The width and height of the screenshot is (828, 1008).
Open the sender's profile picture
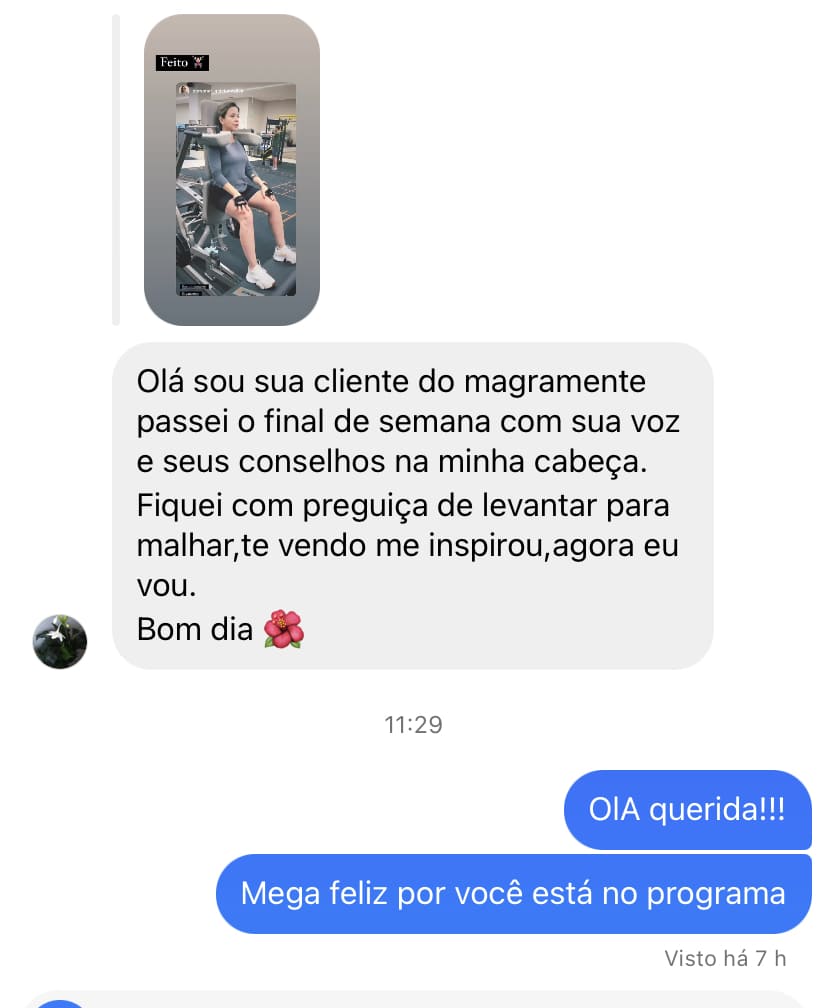pos(60,641)
